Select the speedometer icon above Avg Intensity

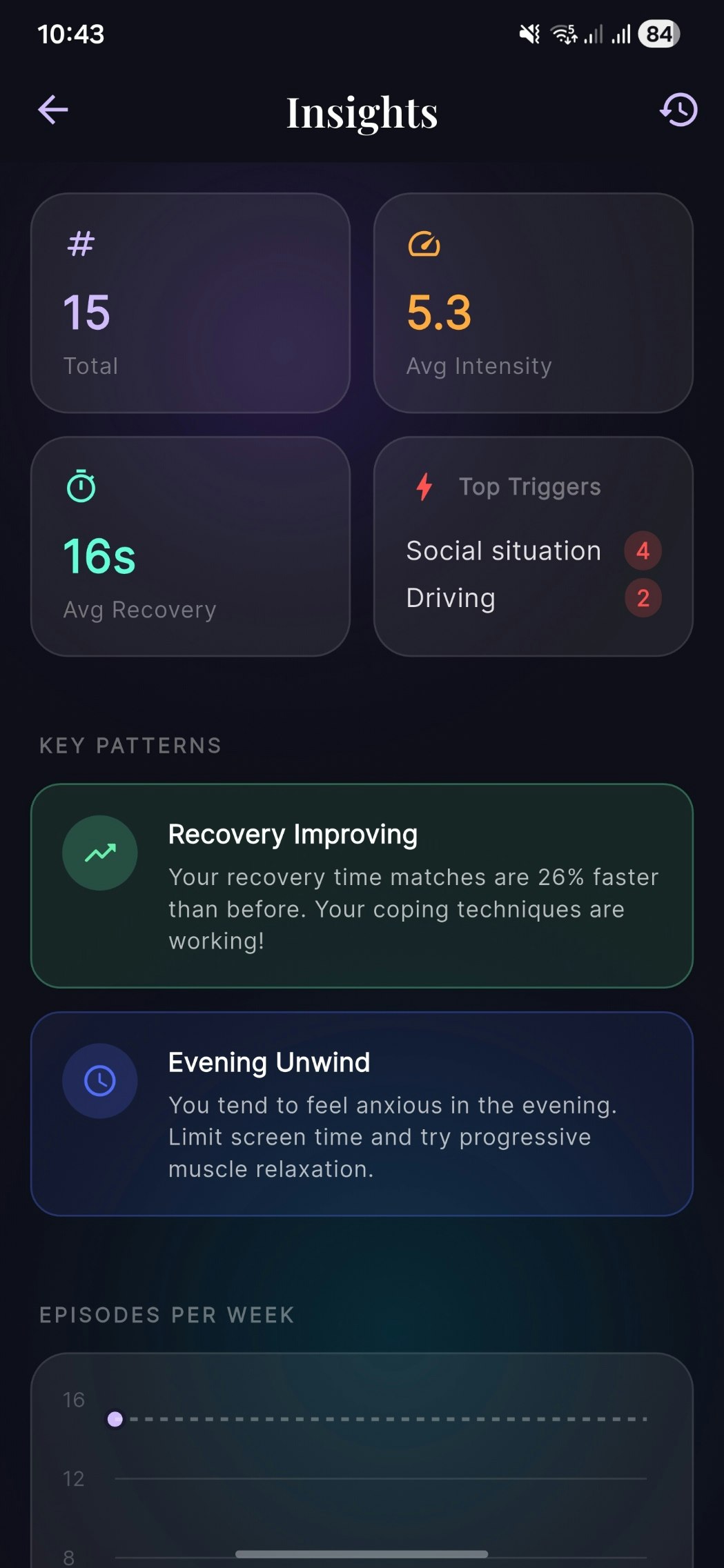[423, 243]
